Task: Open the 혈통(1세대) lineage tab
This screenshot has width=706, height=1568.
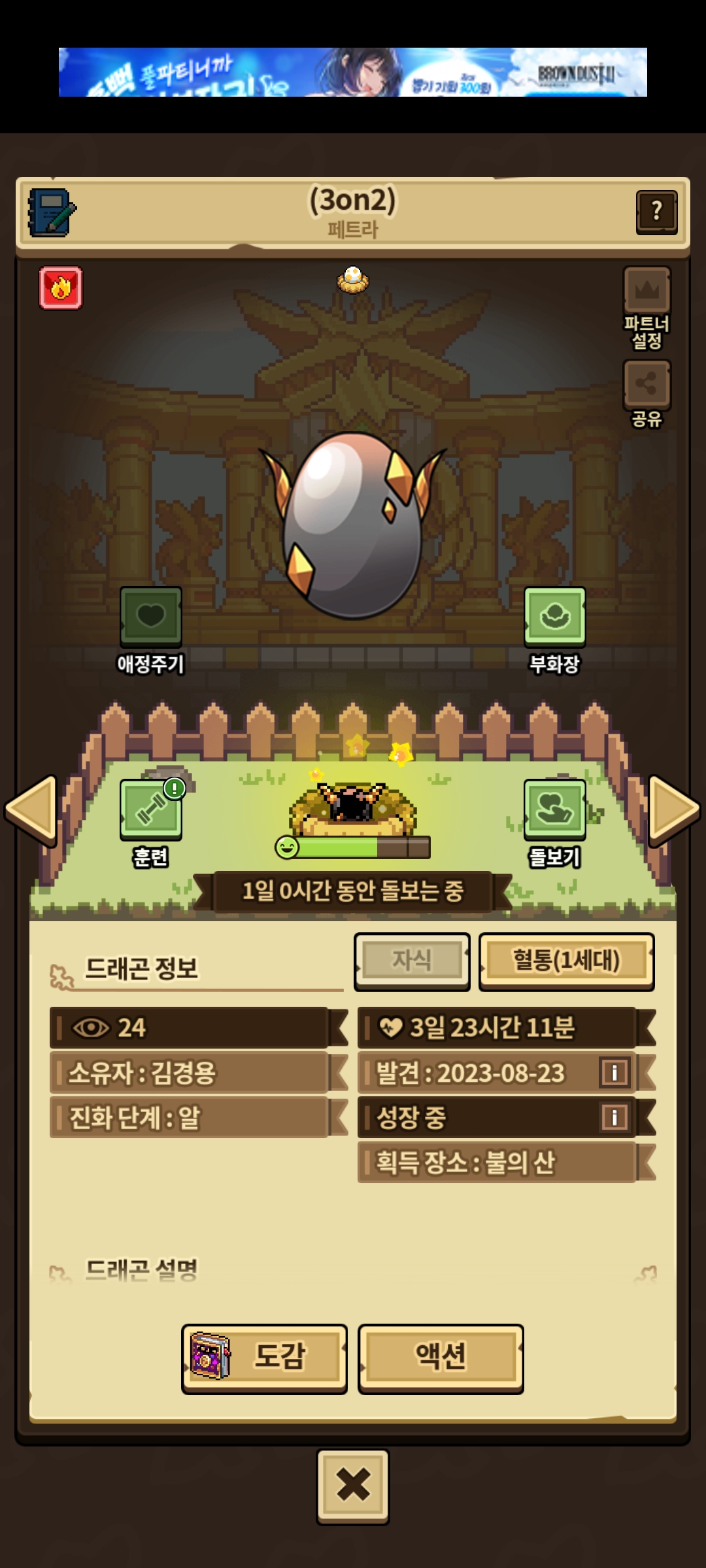Action: (567, 961)
